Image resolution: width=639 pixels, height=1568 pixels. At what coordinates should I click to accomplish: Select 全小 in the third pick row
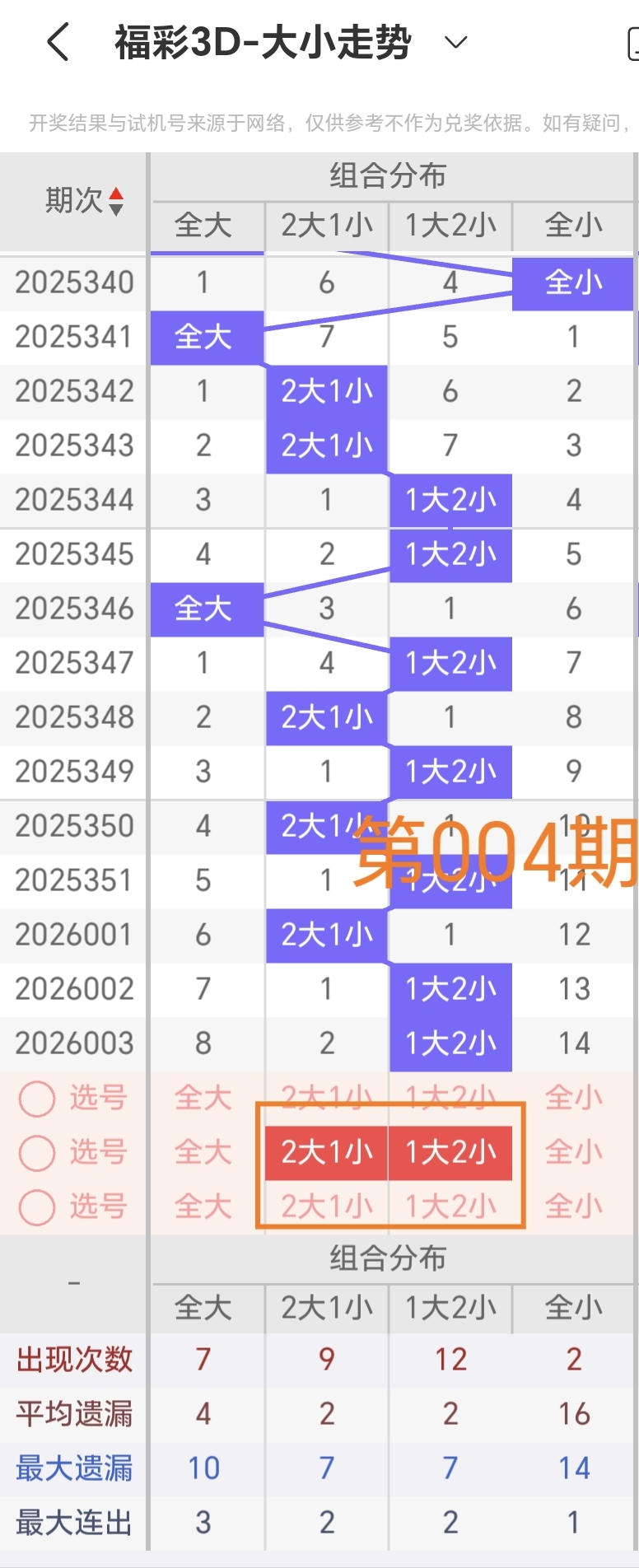[x=573, y=1206]
